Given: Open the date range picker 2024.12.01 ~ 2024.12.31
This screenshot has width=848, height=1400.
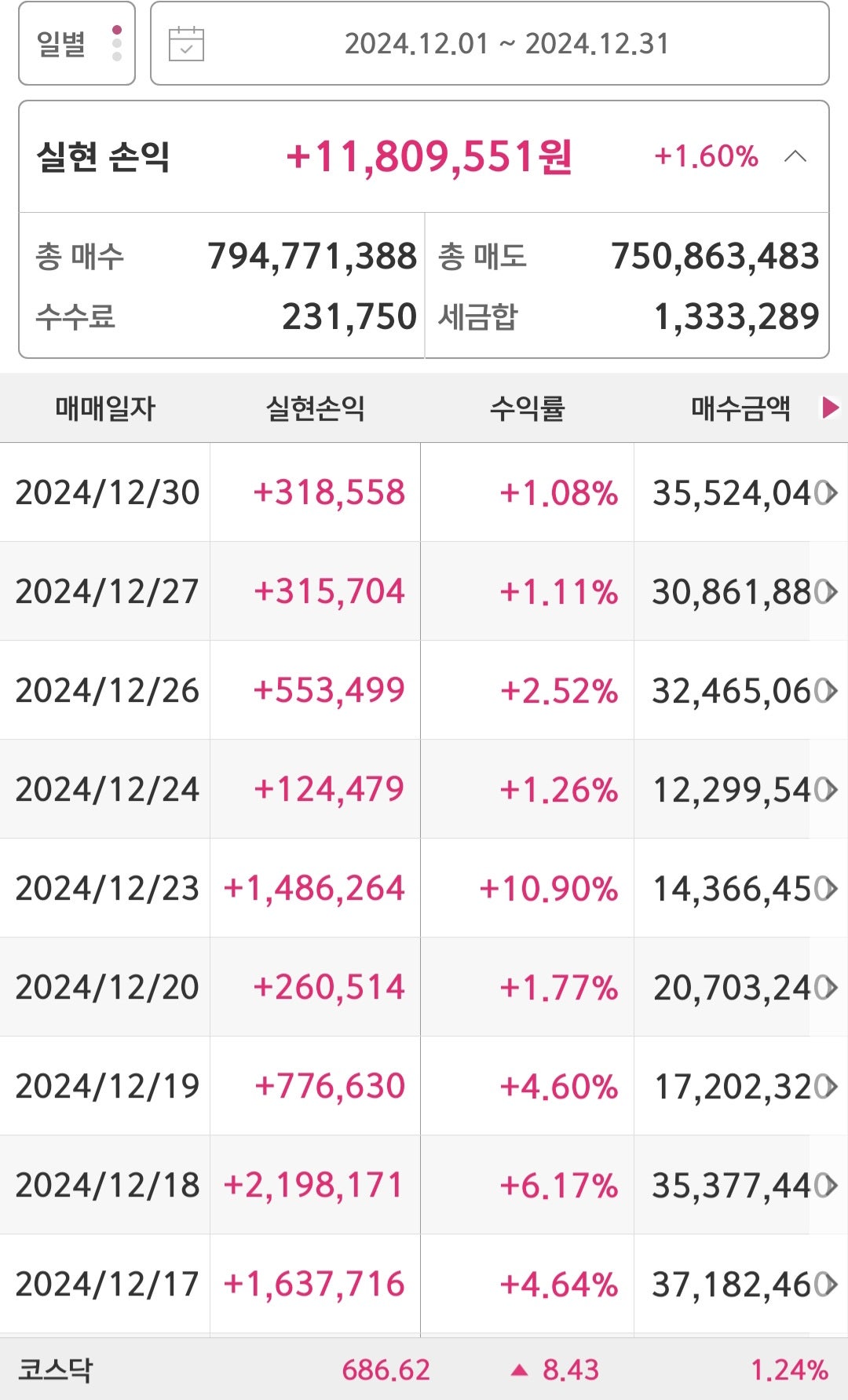Looking at the screenshot, I should (x=489, y=43).
